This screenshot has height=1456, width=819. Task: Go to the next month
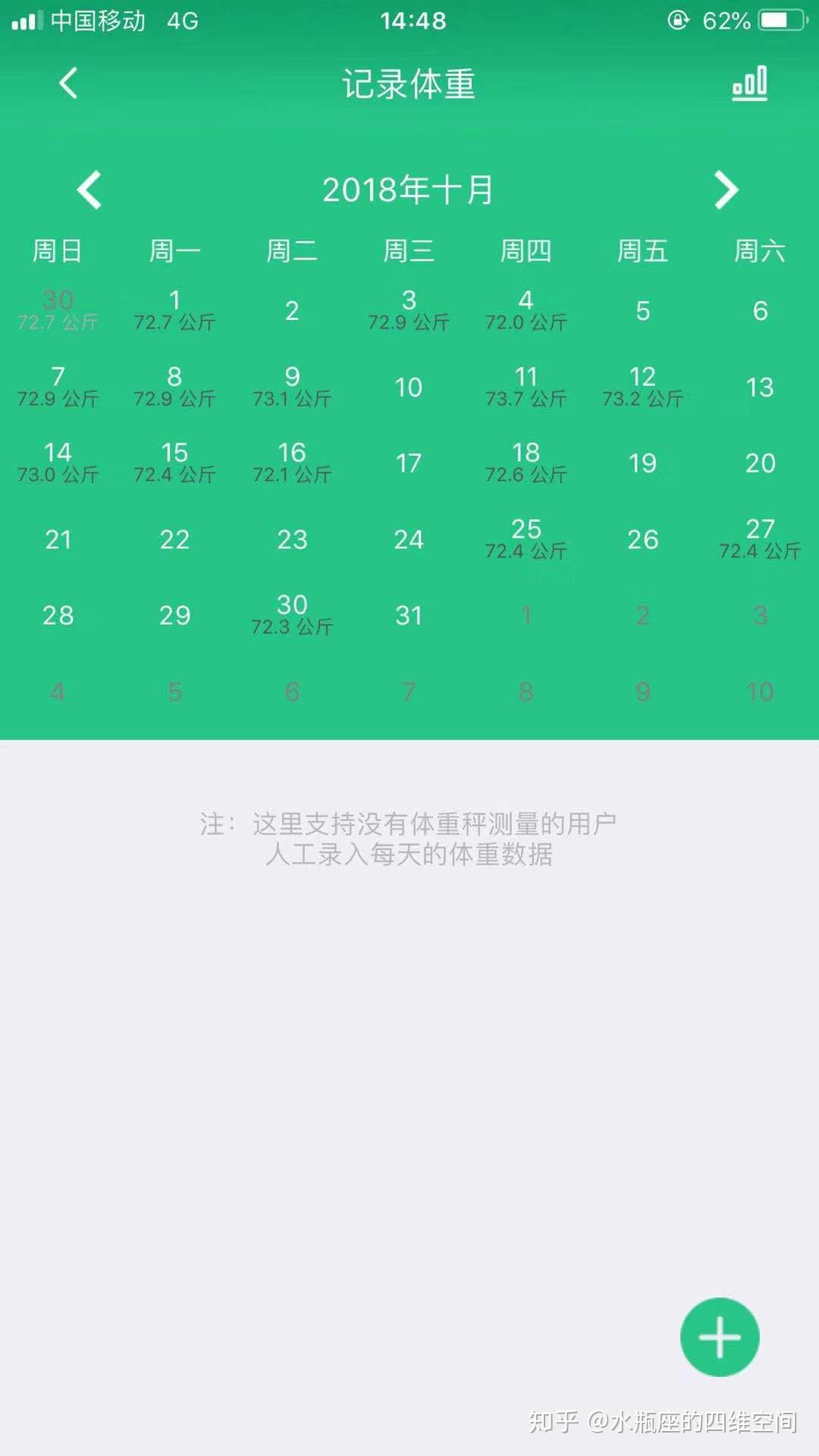726,190
